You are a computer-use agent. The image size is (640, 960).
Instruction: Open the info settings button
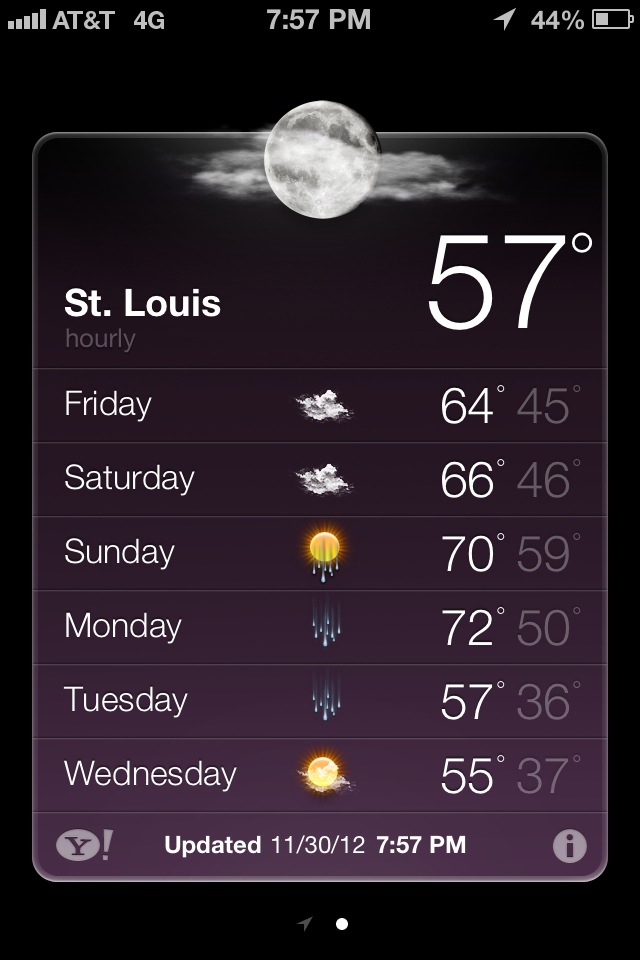pos(569,846)
